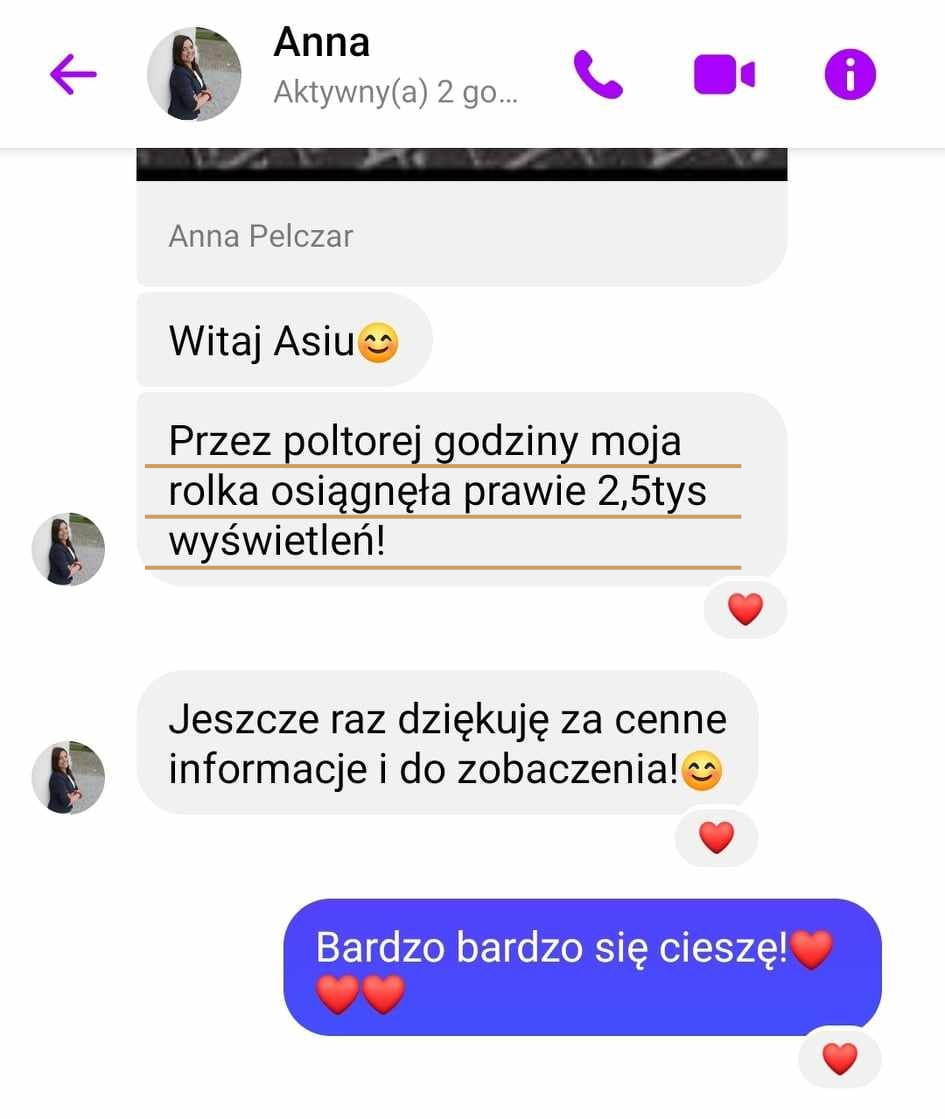945x1119 pixels.
Task: Start a video call with Anna
Action: coord(724,75)
